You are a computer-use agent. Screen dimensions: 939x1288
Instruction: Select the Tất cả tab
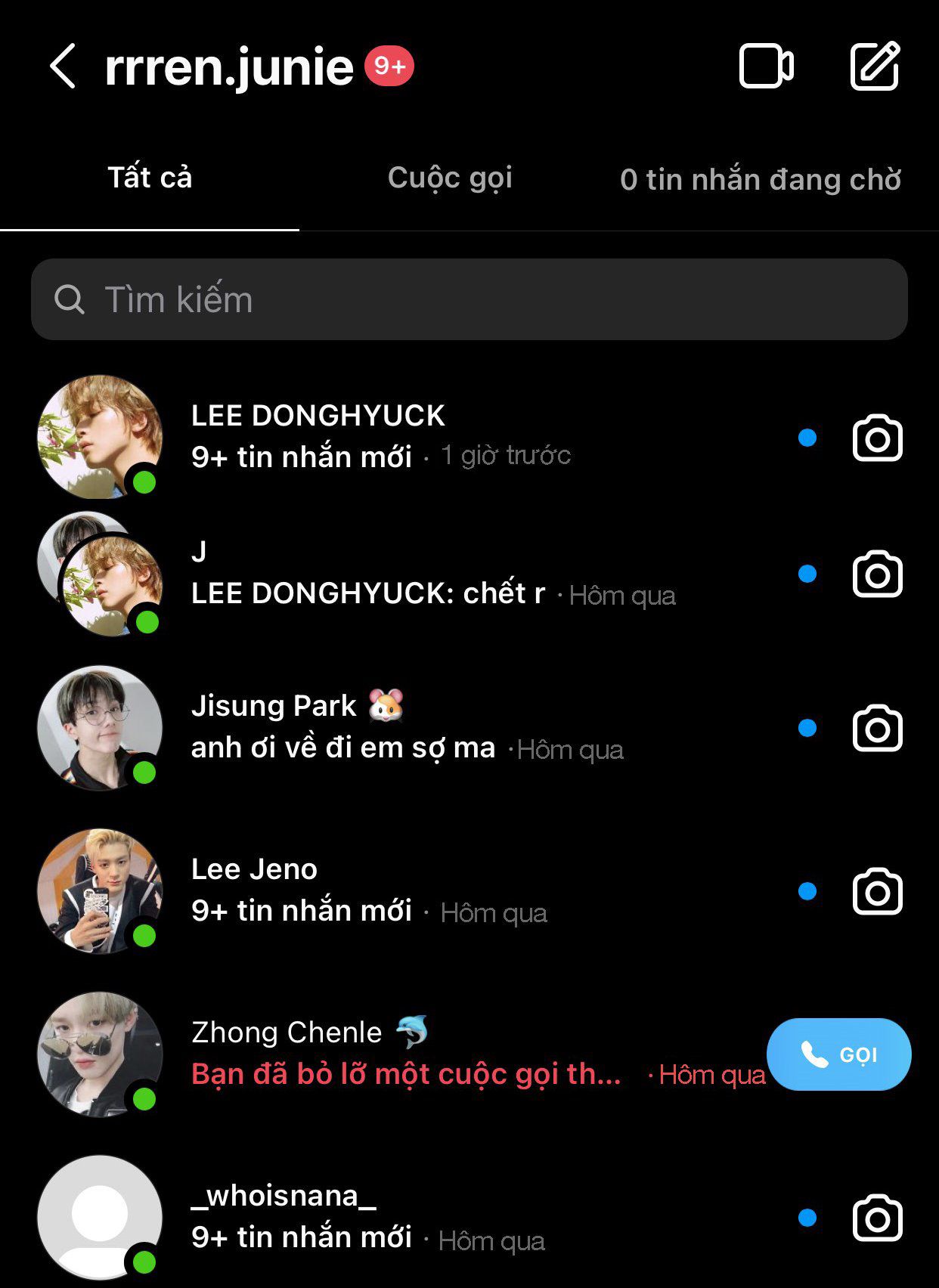tap(150, 178)
